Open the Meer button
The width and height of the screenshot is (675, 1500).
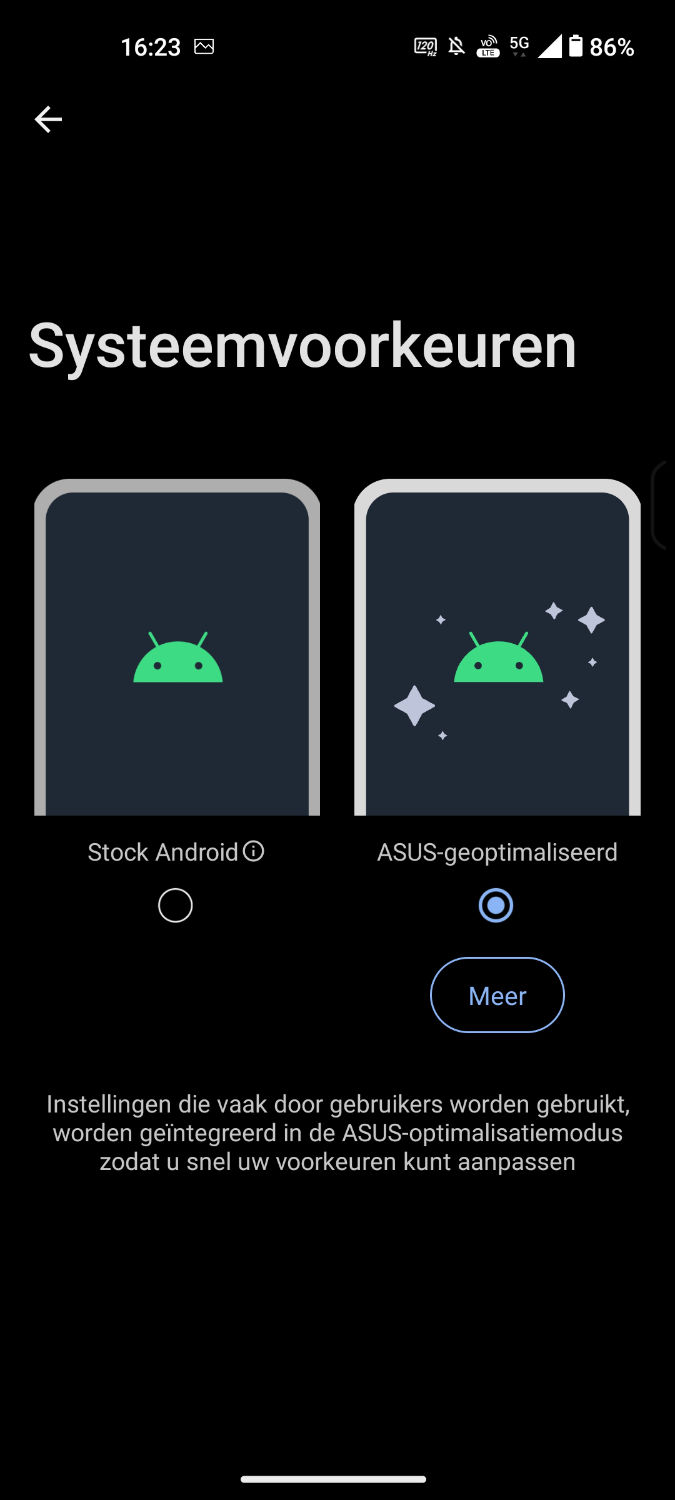coord(497,995)
